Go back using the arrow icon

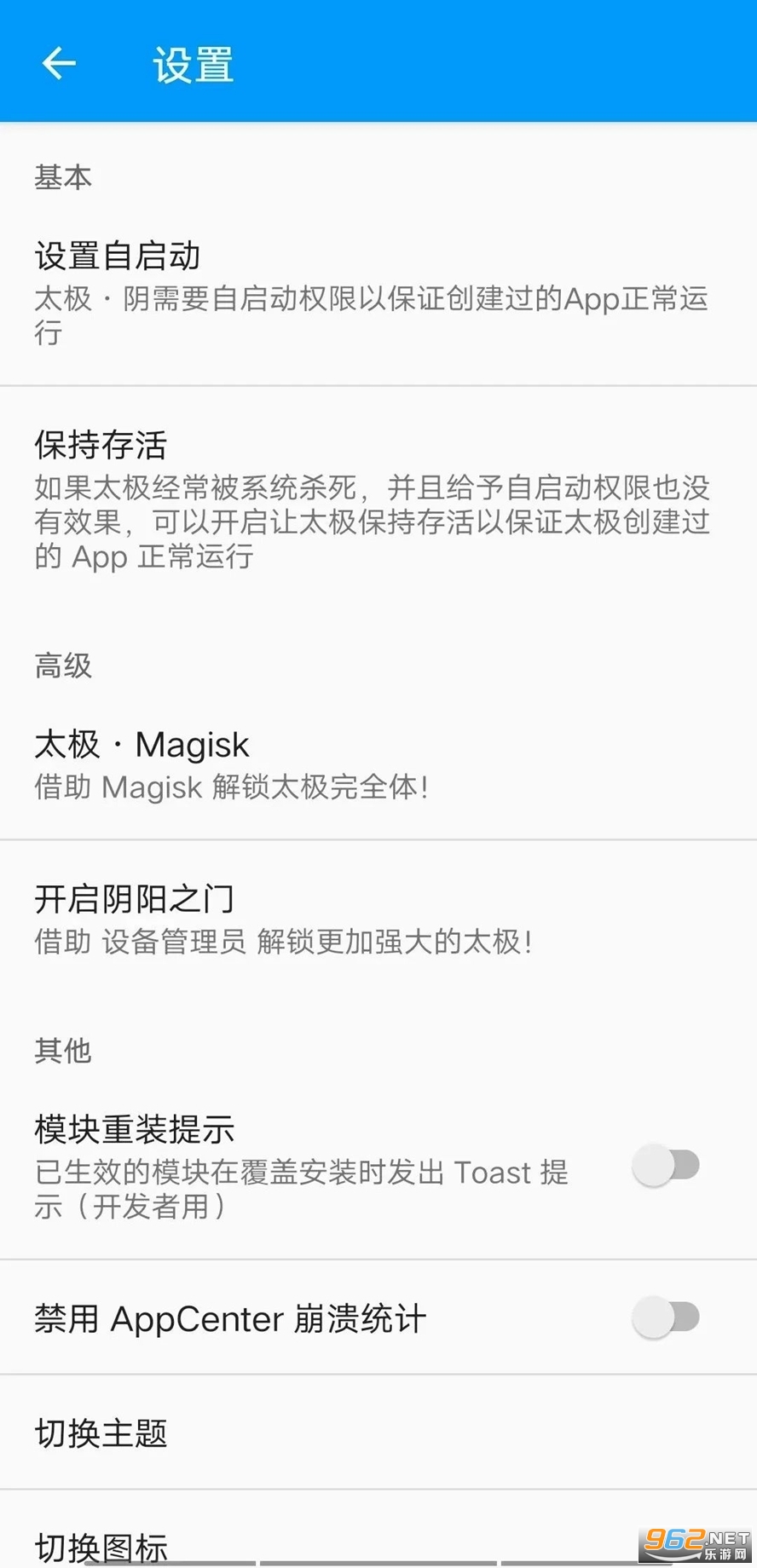59,63
